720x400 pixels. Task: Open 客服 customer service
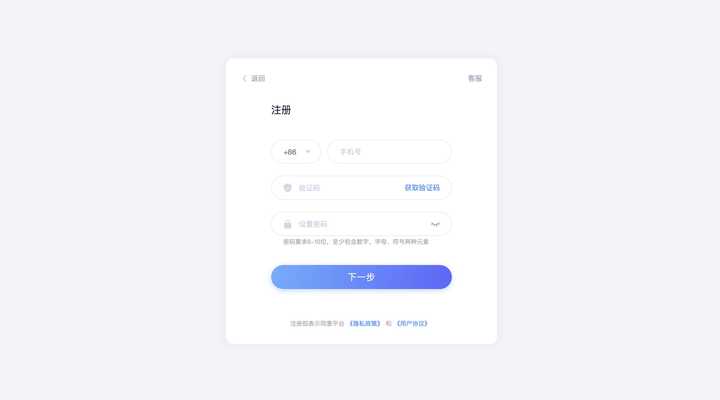[474, 78]
